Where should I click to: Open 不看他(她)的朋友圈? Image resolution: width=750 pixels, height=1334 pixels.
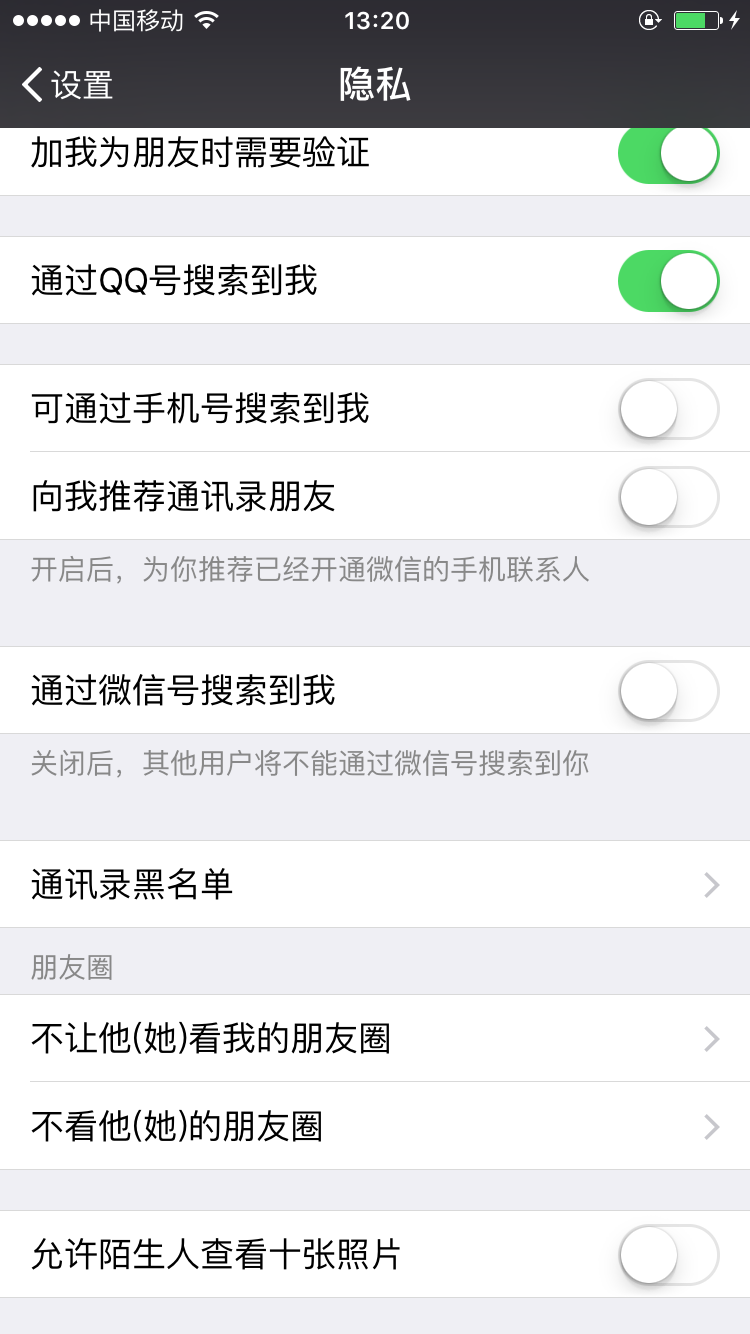375,1127
